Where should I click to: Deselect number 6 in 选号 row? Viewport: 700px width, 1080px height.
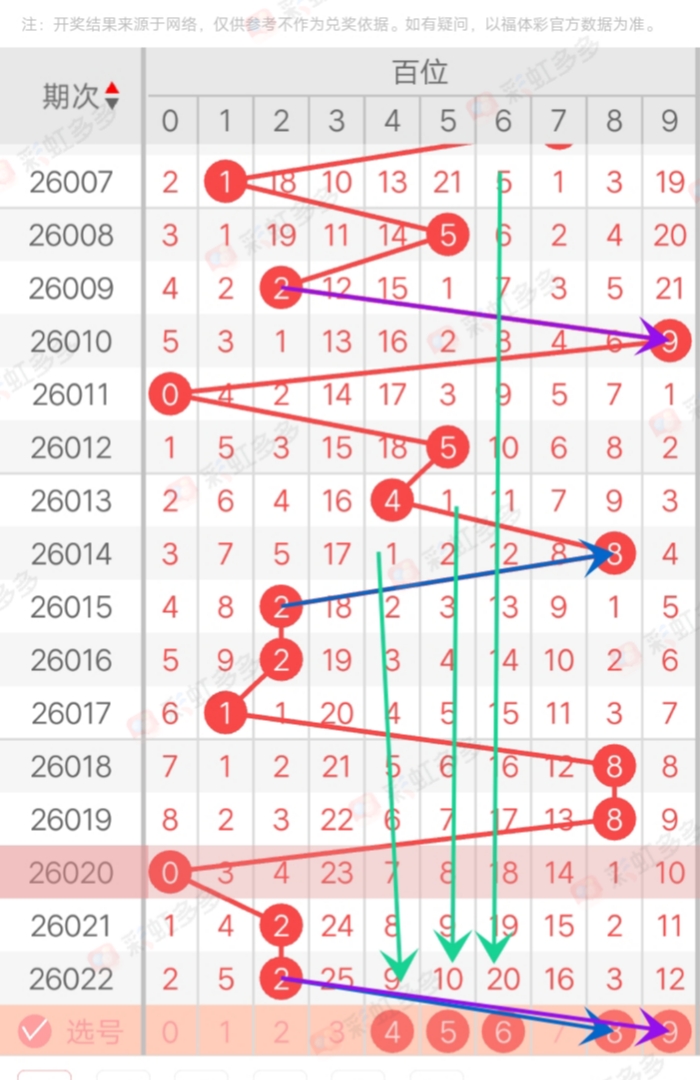[503, 1031]
